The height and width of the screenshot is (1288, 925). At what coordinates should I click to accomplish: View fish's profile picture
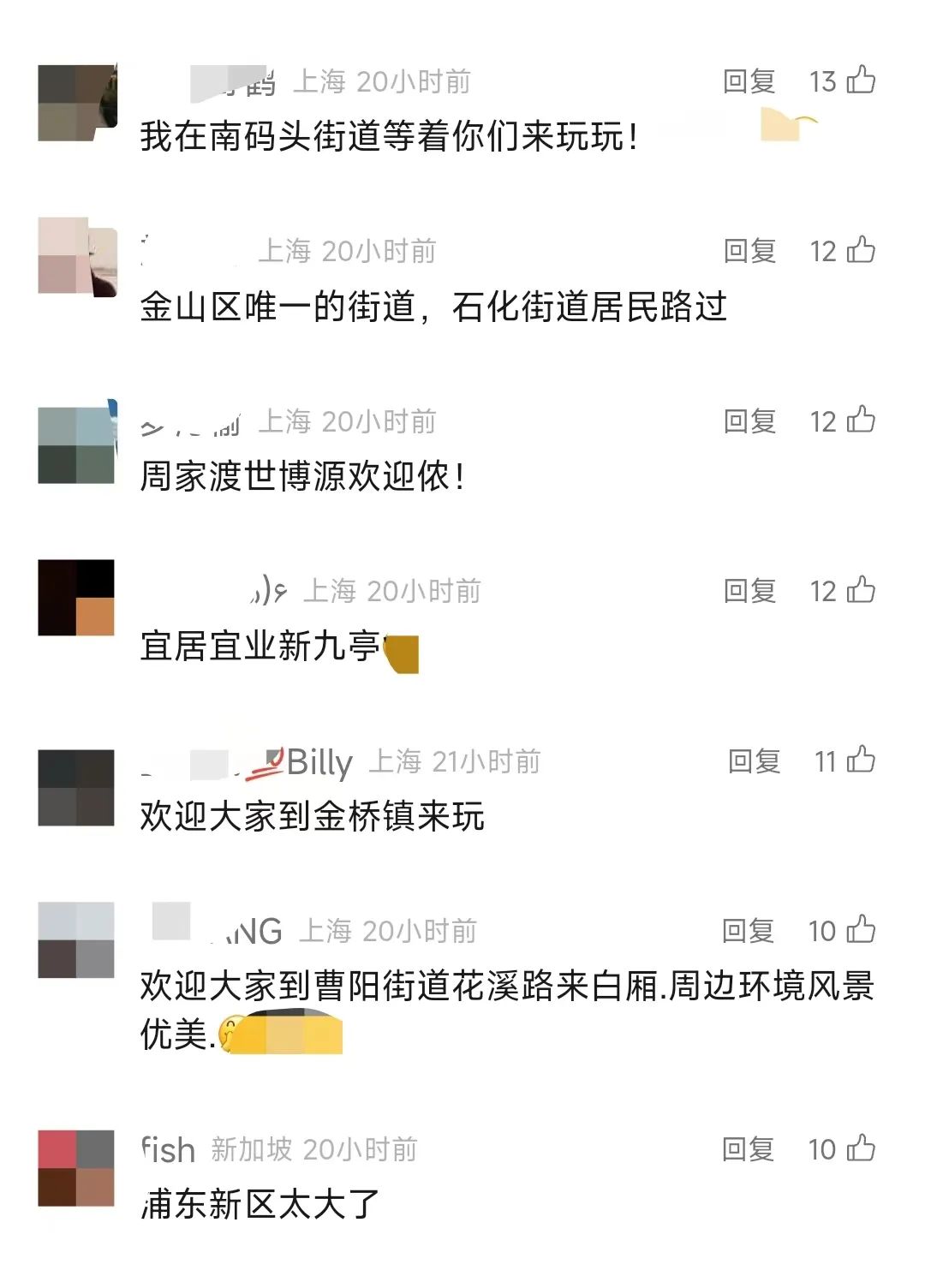point(76,1168)
